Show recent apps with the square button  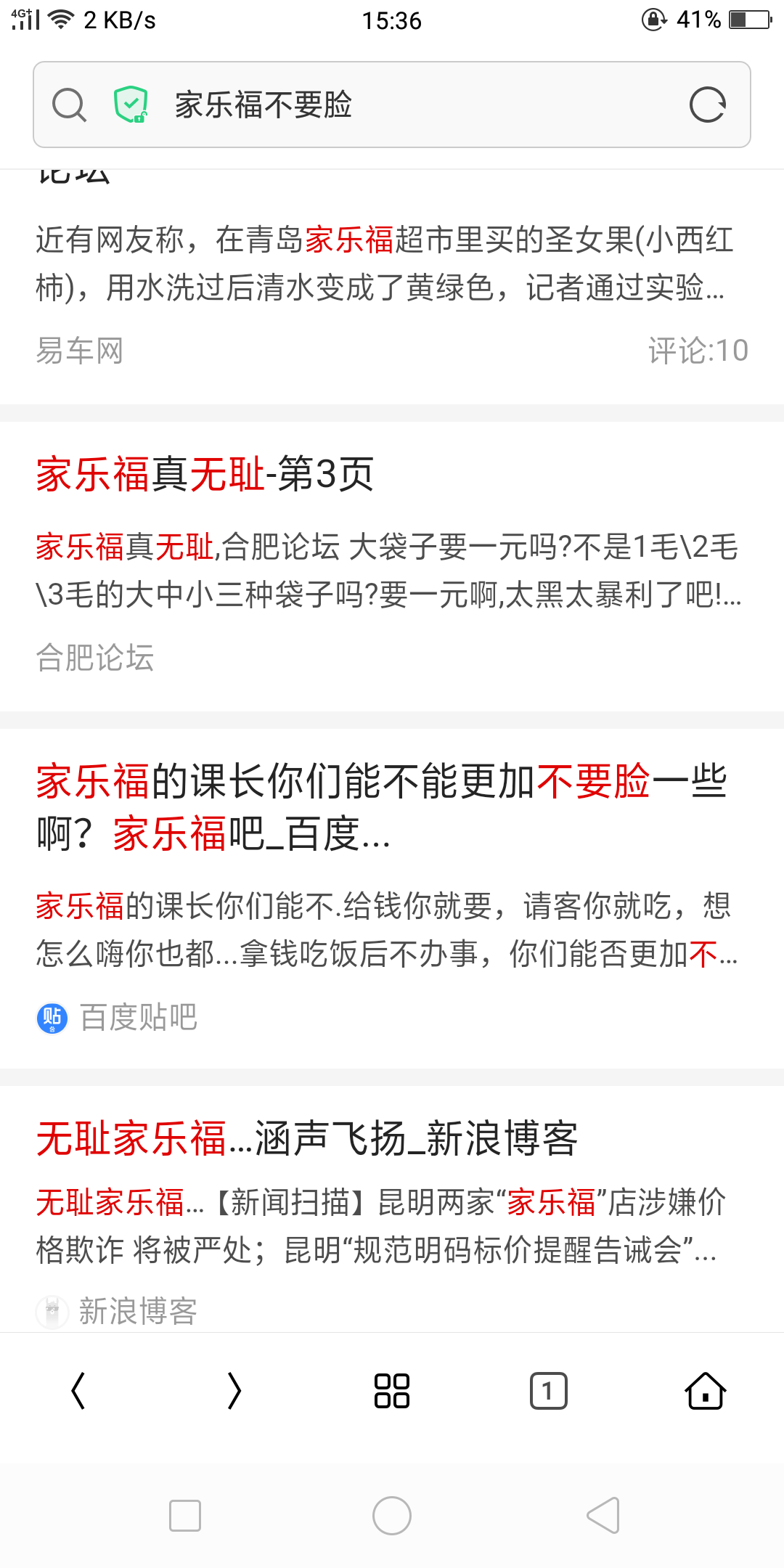point(185,1516)
